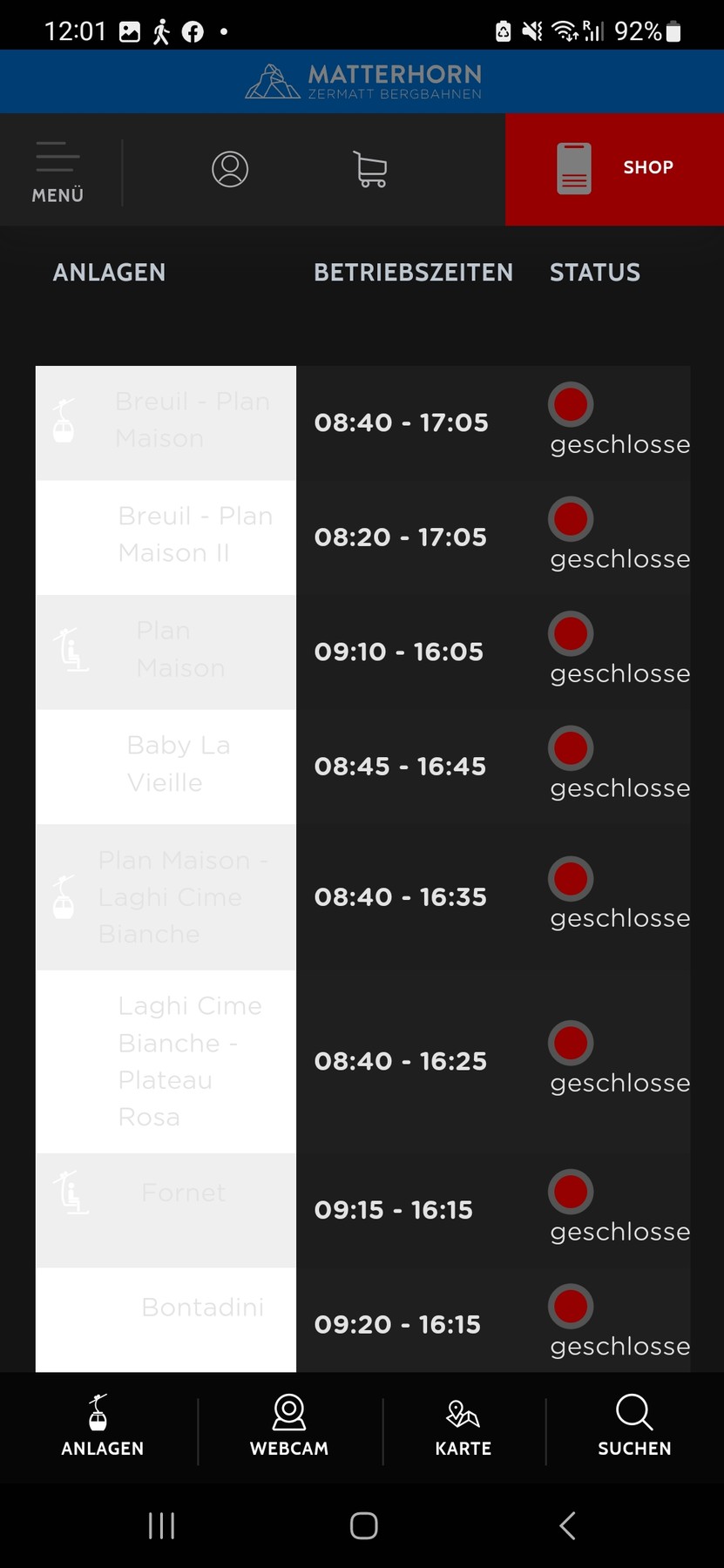Open the Menü drawer

(x=58, y=171)
